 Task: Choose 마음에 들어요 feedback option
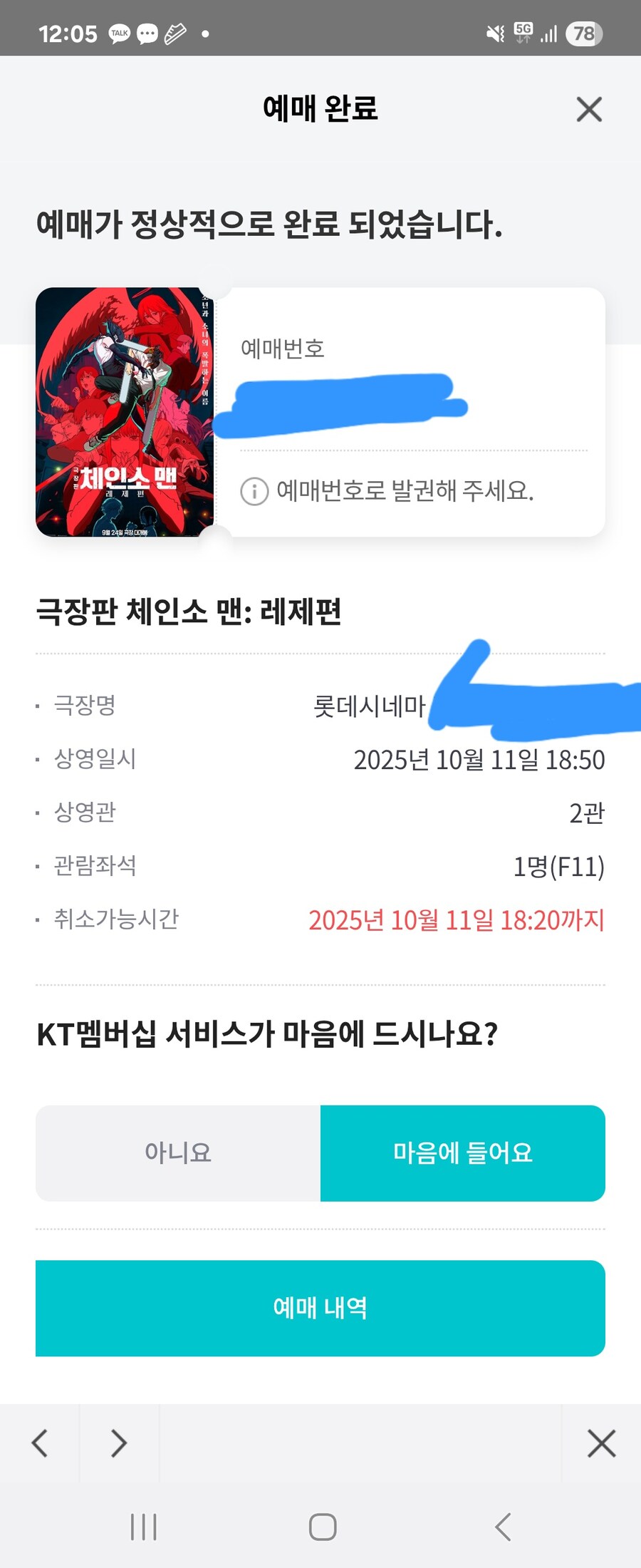463,1152
